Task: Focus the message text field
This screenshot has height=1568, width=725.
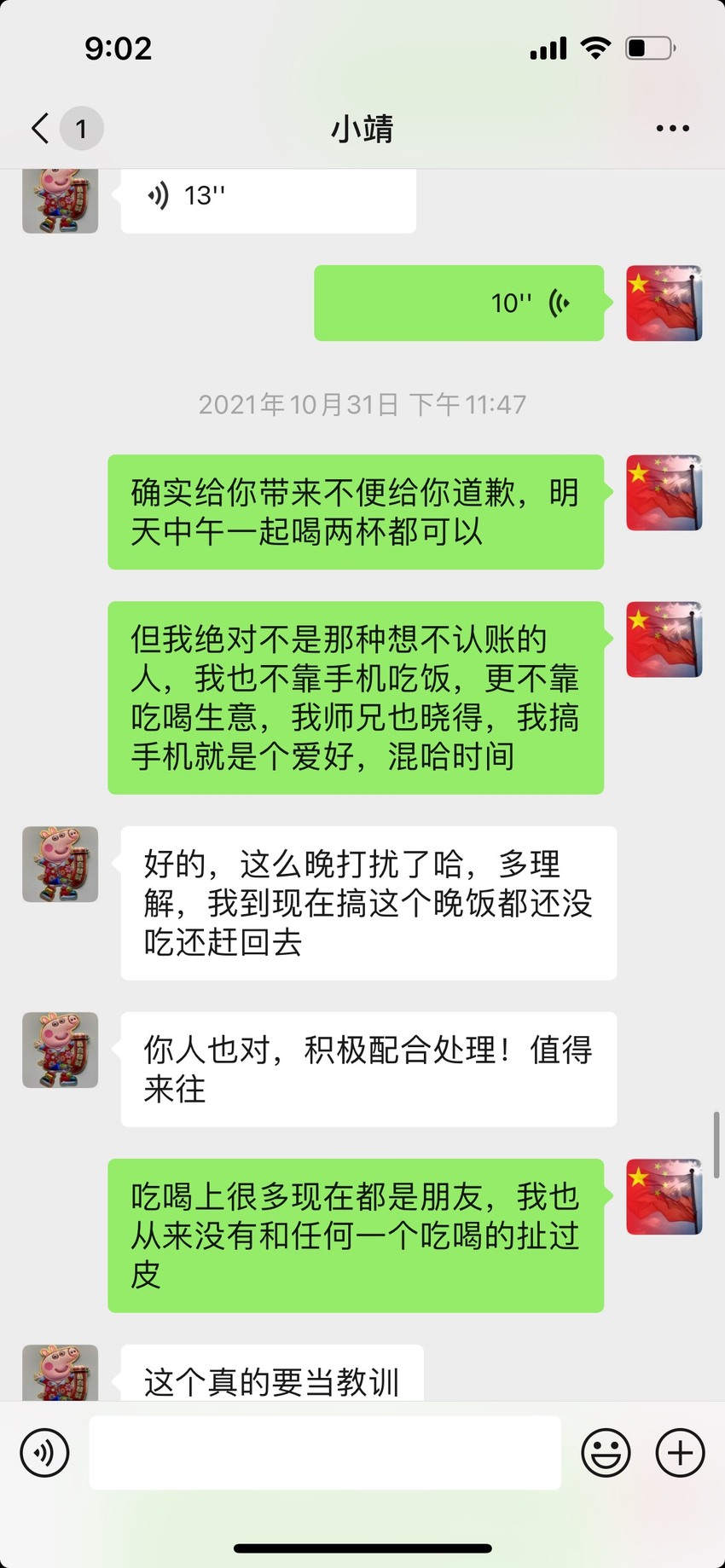Action: click(x=325, y=1453)
